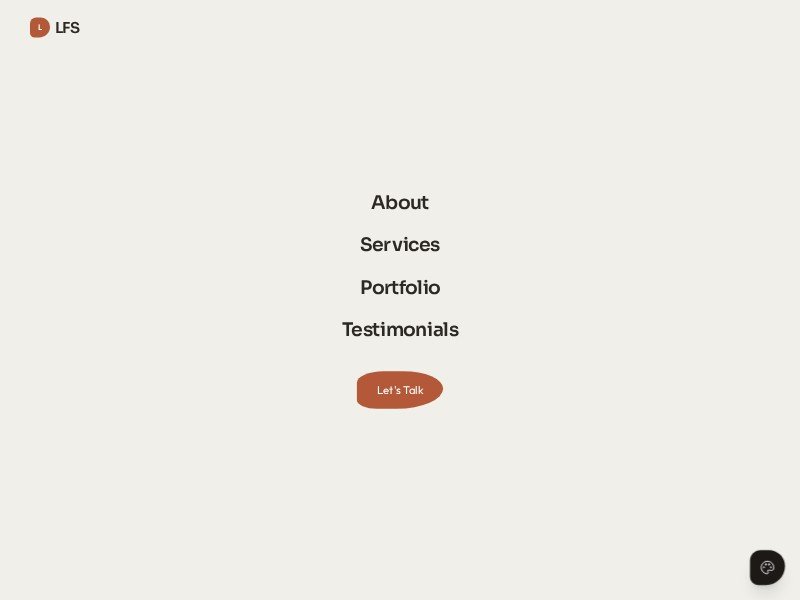Jump to Testimonials
Viewport: 800px width, 600px height.
(x=400, y=330)
